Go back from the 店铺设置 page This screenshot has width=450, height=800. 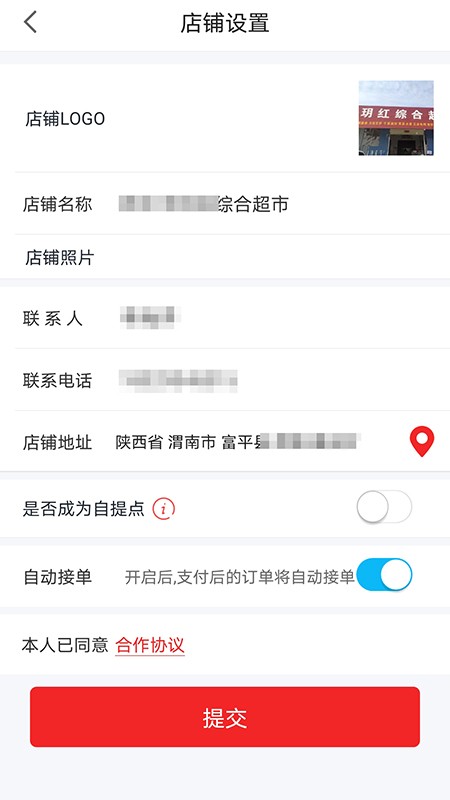coord(31,23)
